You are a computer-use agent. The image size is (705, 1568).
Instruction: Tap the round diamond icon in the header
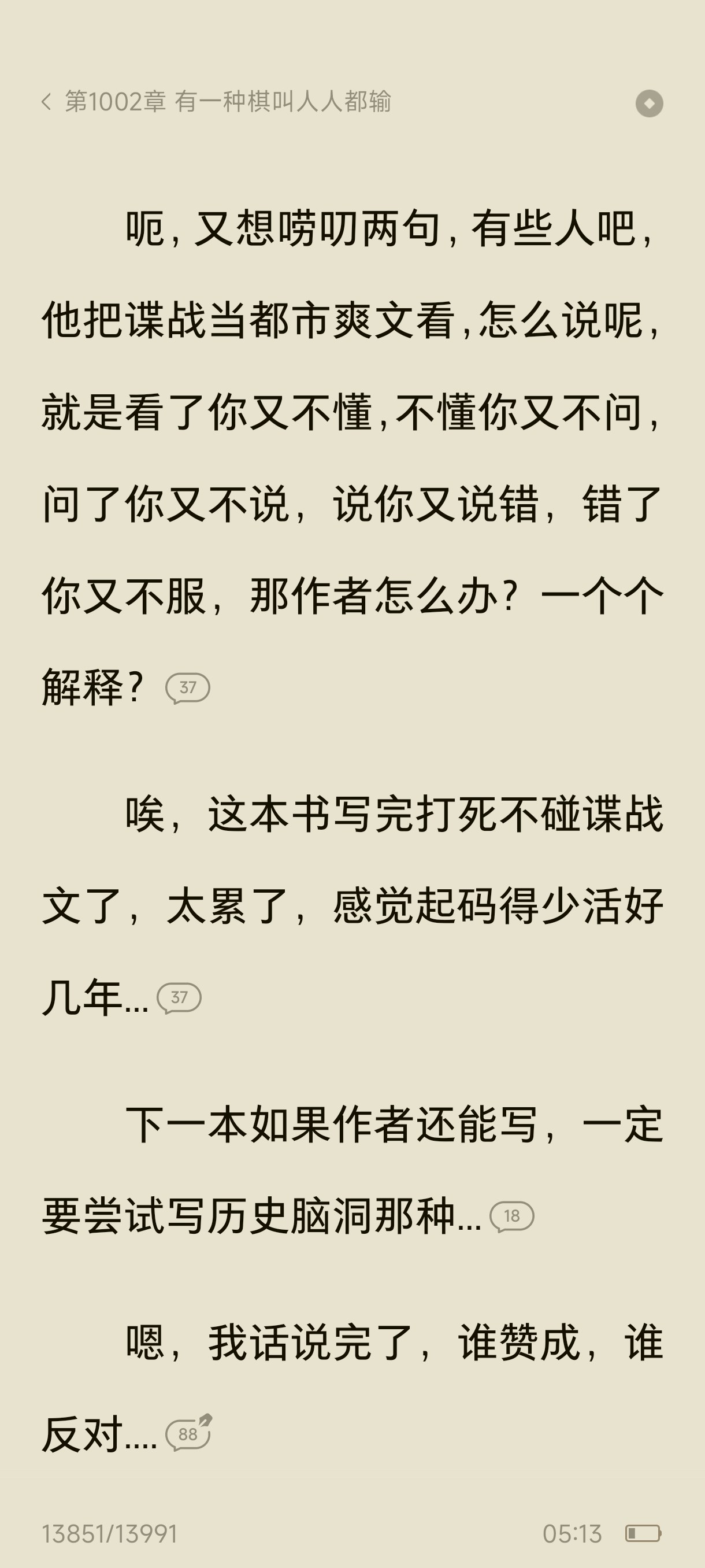tap(649, 103)
